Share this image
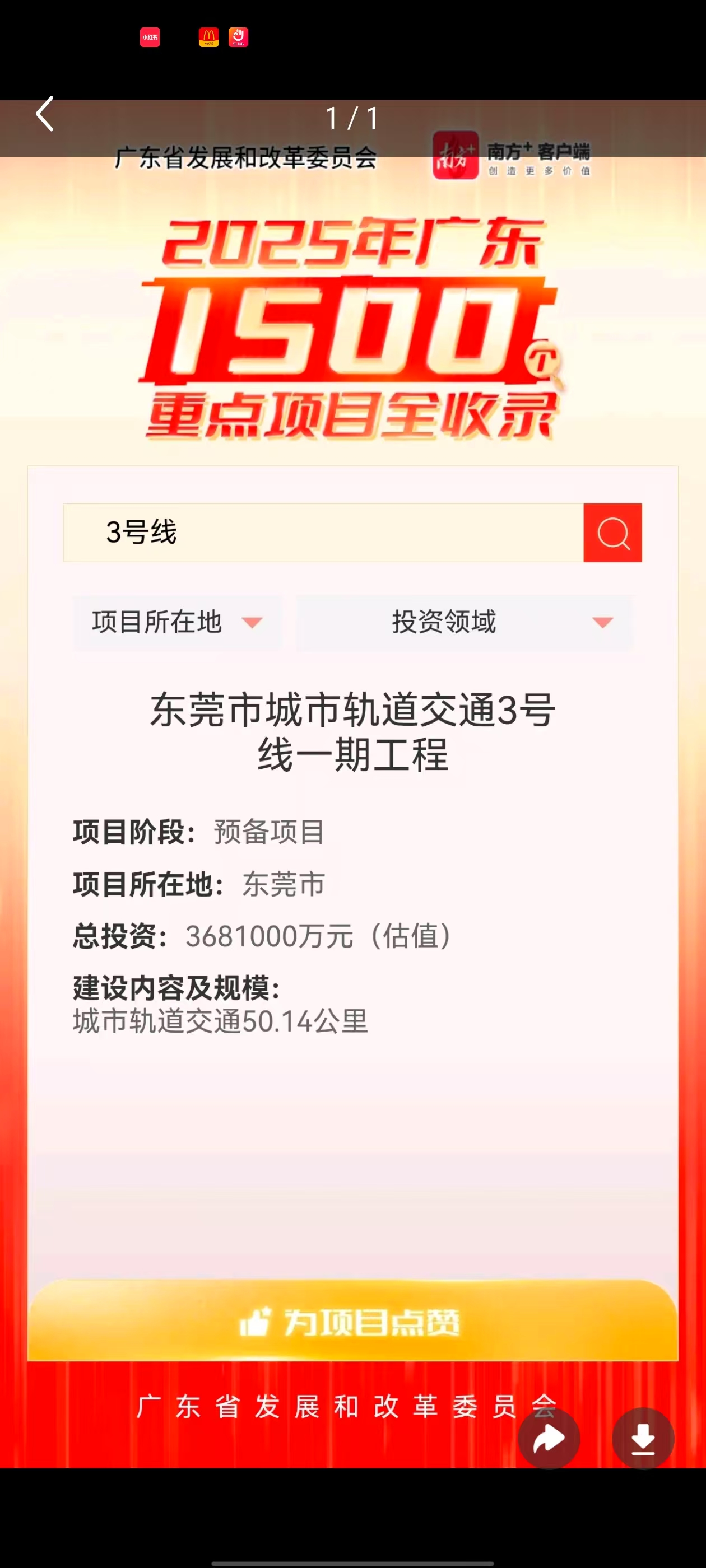Image resolution: width=706 pixels, height=1568 pixels. point(548,1439)
